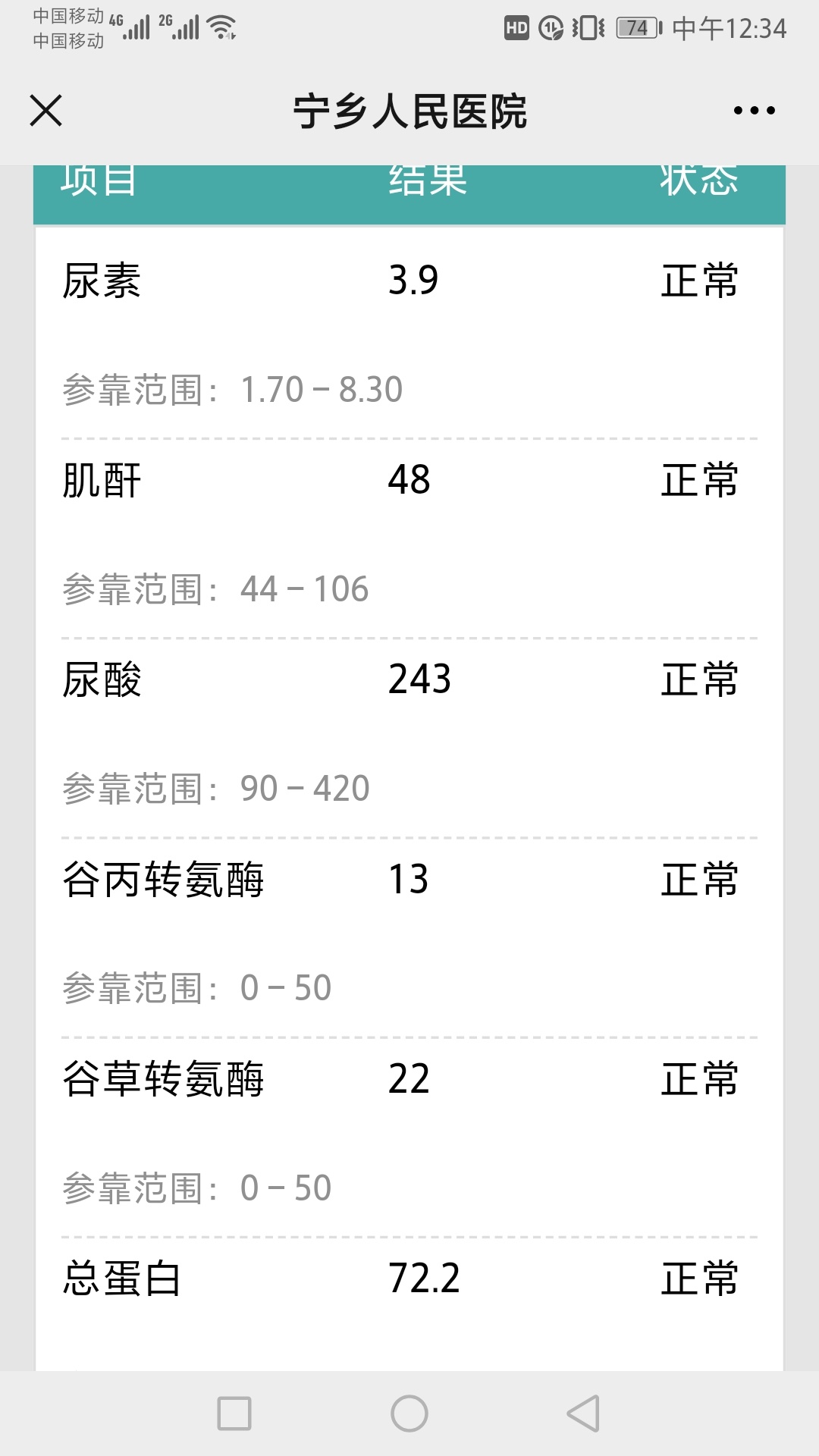Tap the system back button

[x=583, y=1414]
